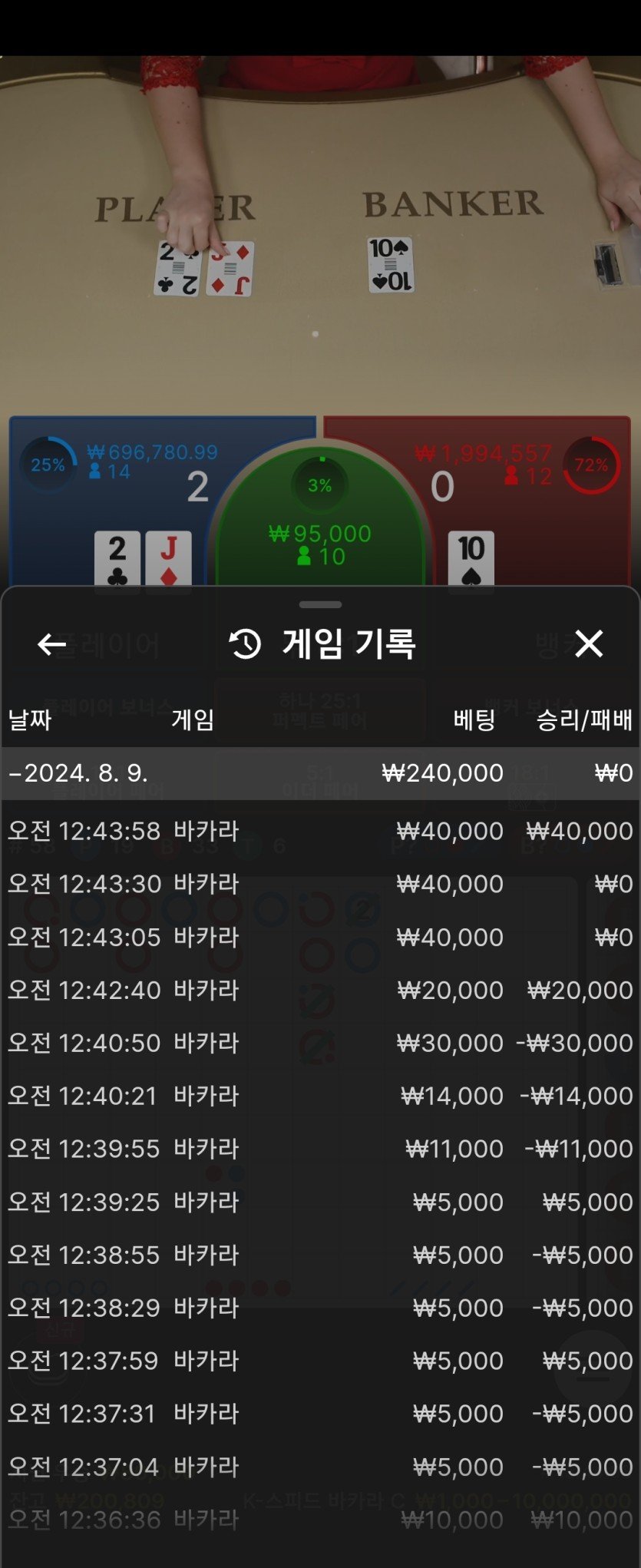Open the 12:40:21 baccarat record
The height and width of the screenshot is (1568, 641).
(320, 1096)
